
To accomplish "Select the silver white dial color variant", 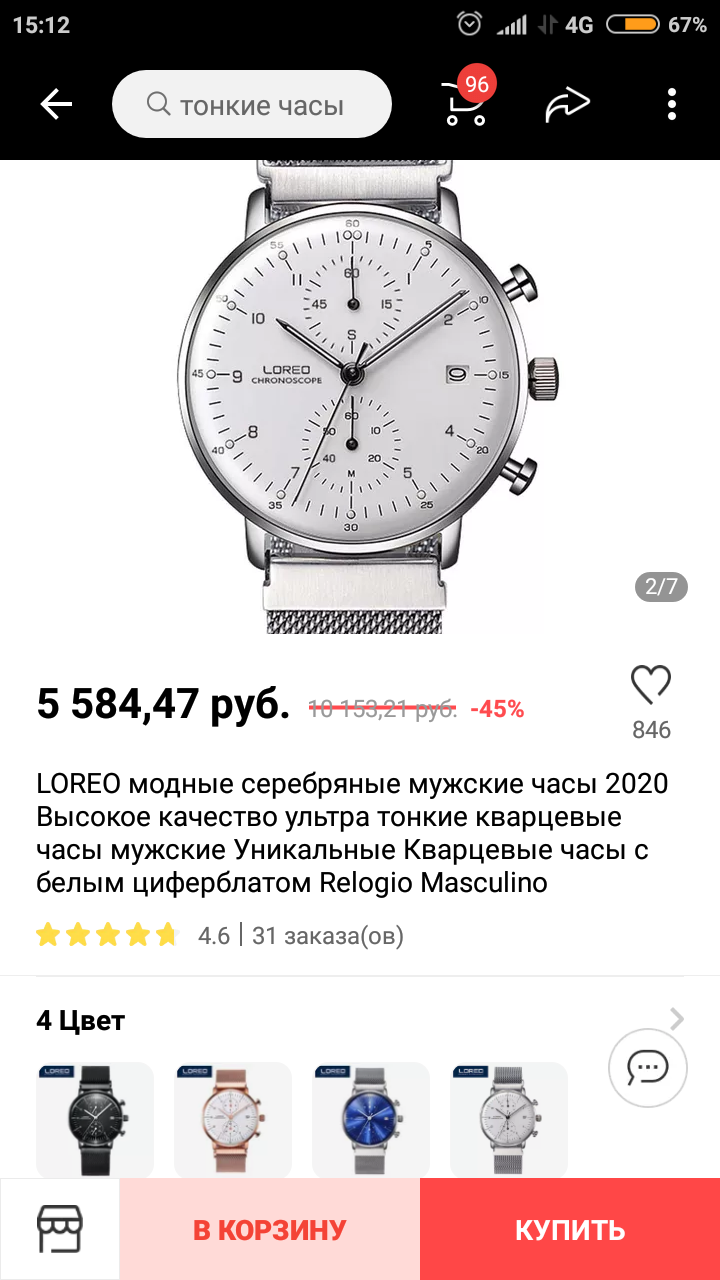I will point(509,1118).
